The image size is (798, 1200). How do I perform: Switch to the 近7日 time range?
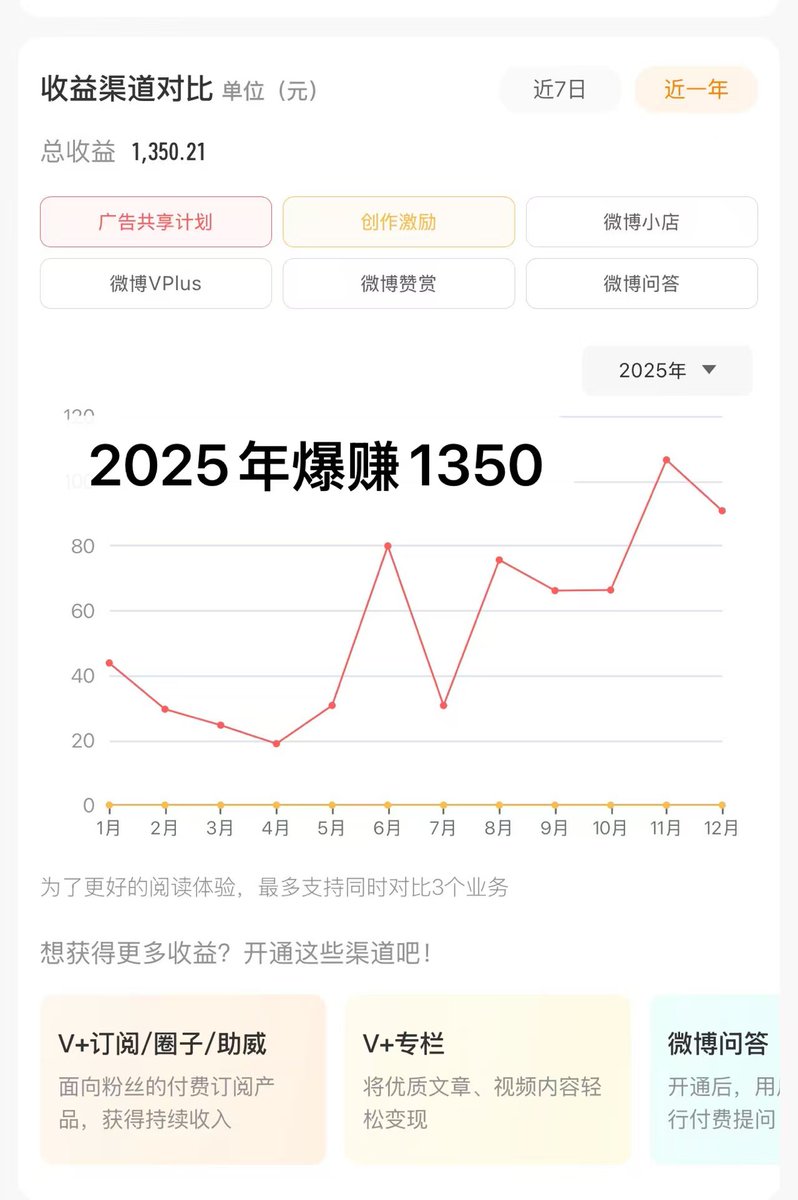coord(560,90)
